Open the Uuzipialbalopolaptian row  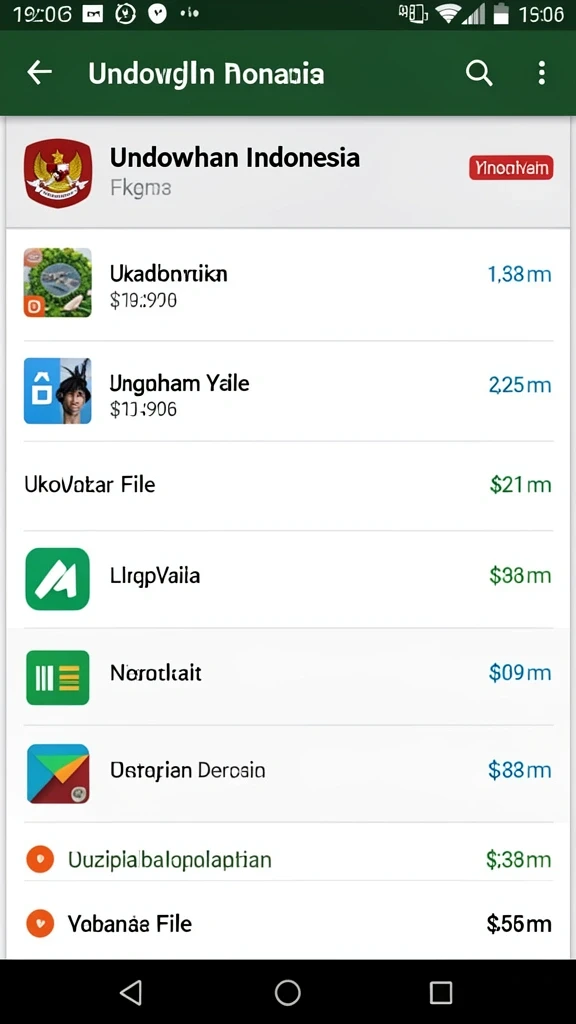point(288,859)
